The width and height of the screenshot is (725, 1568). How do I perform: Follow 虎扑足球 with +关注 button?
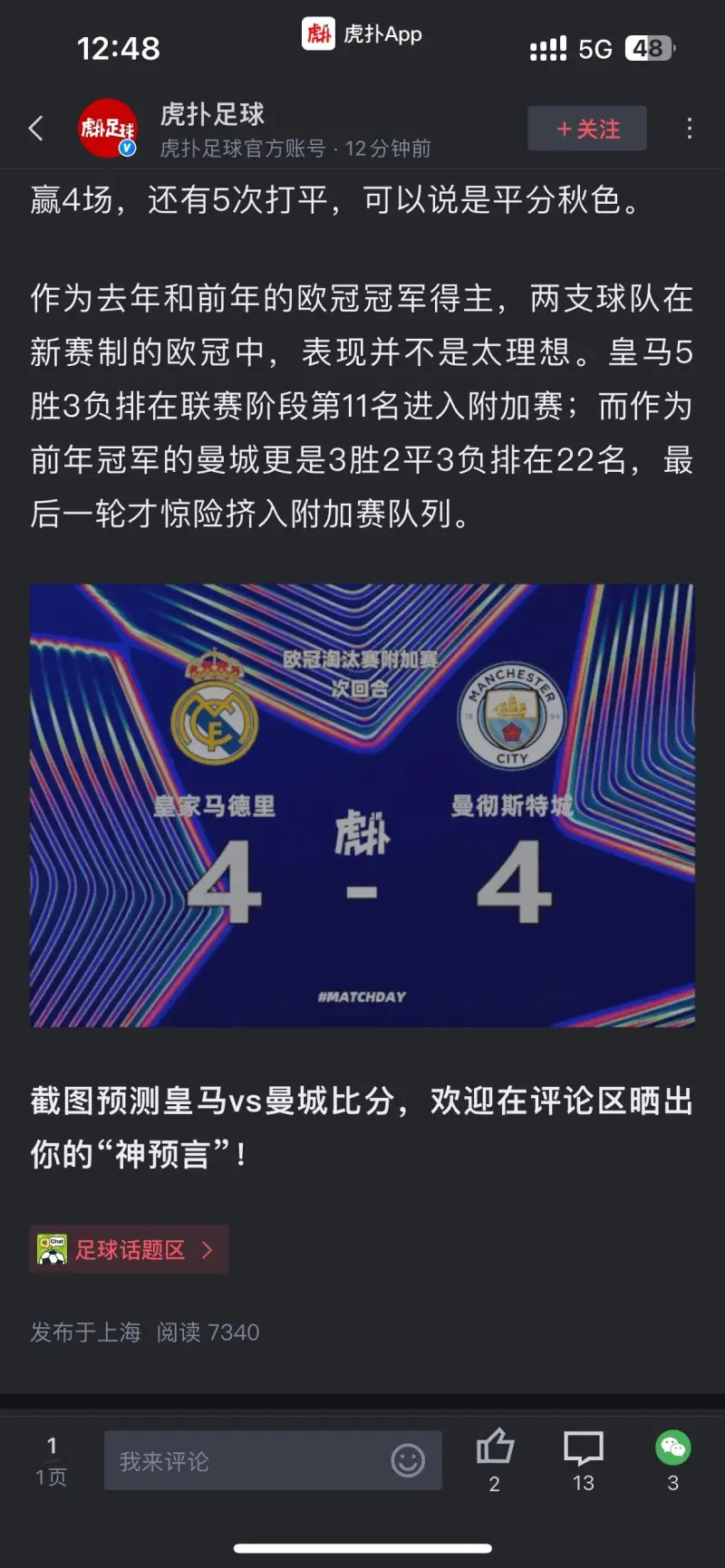[x=587, y=129]
